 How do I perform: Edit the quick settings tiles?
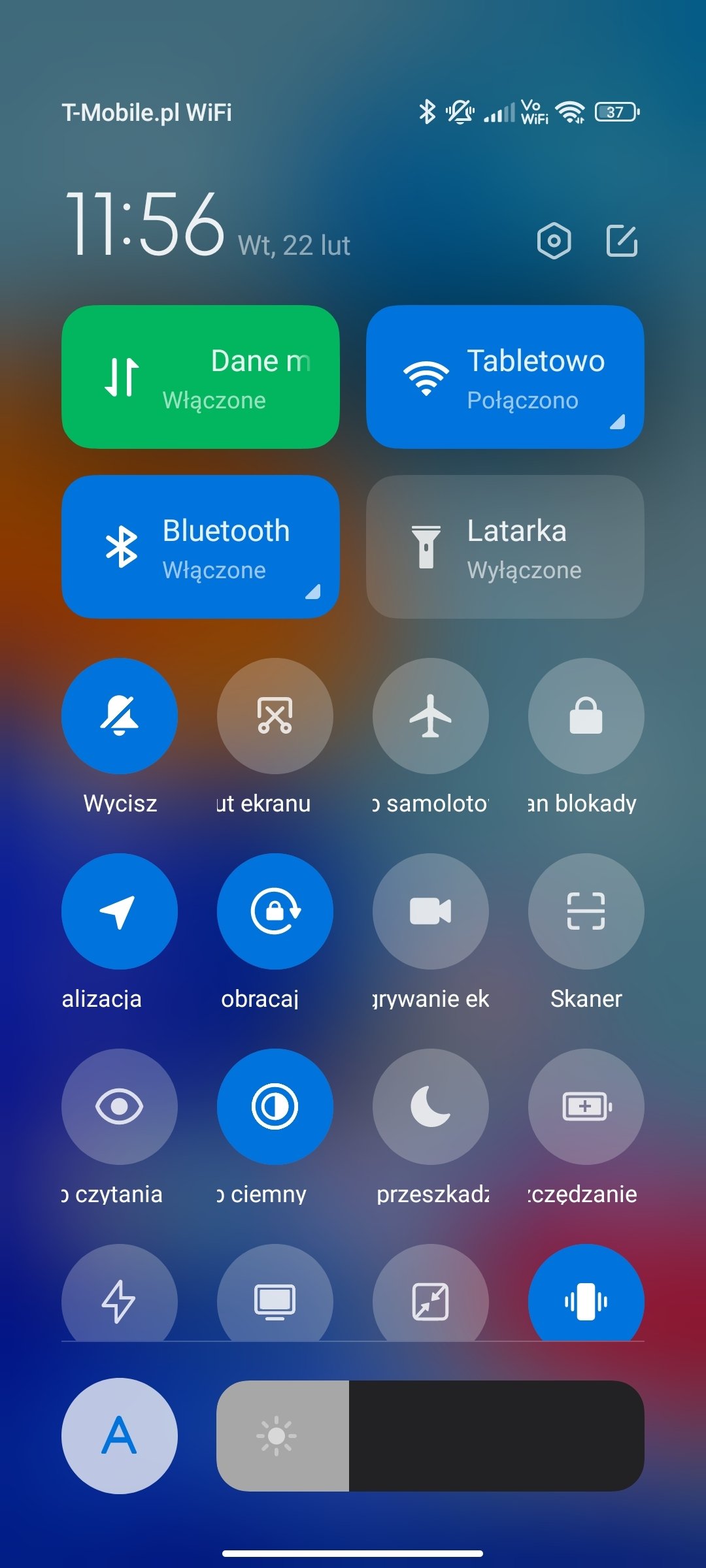click(622, 241)
